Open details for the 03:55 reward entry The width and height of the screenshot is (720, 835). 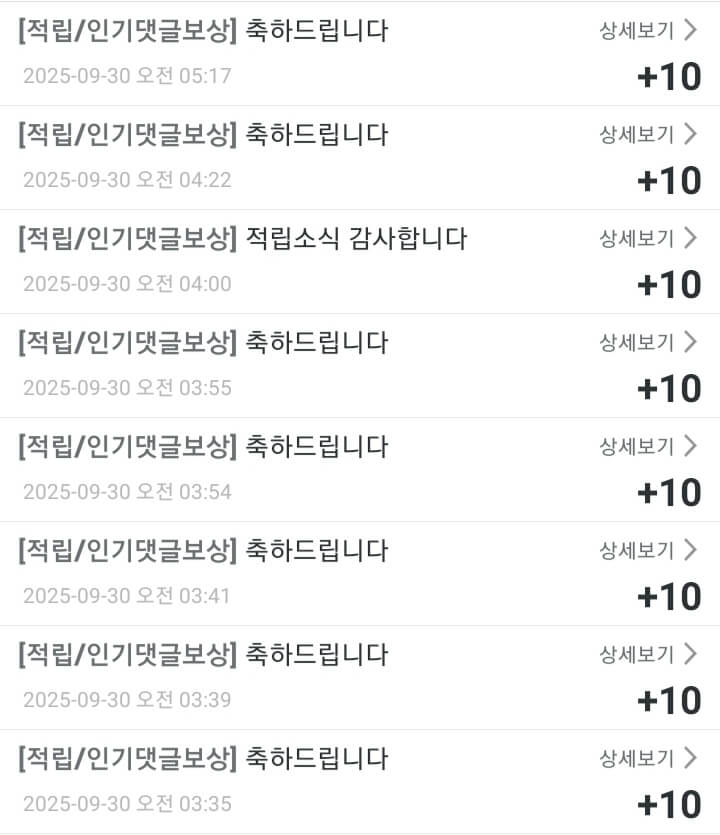(647, 342)
